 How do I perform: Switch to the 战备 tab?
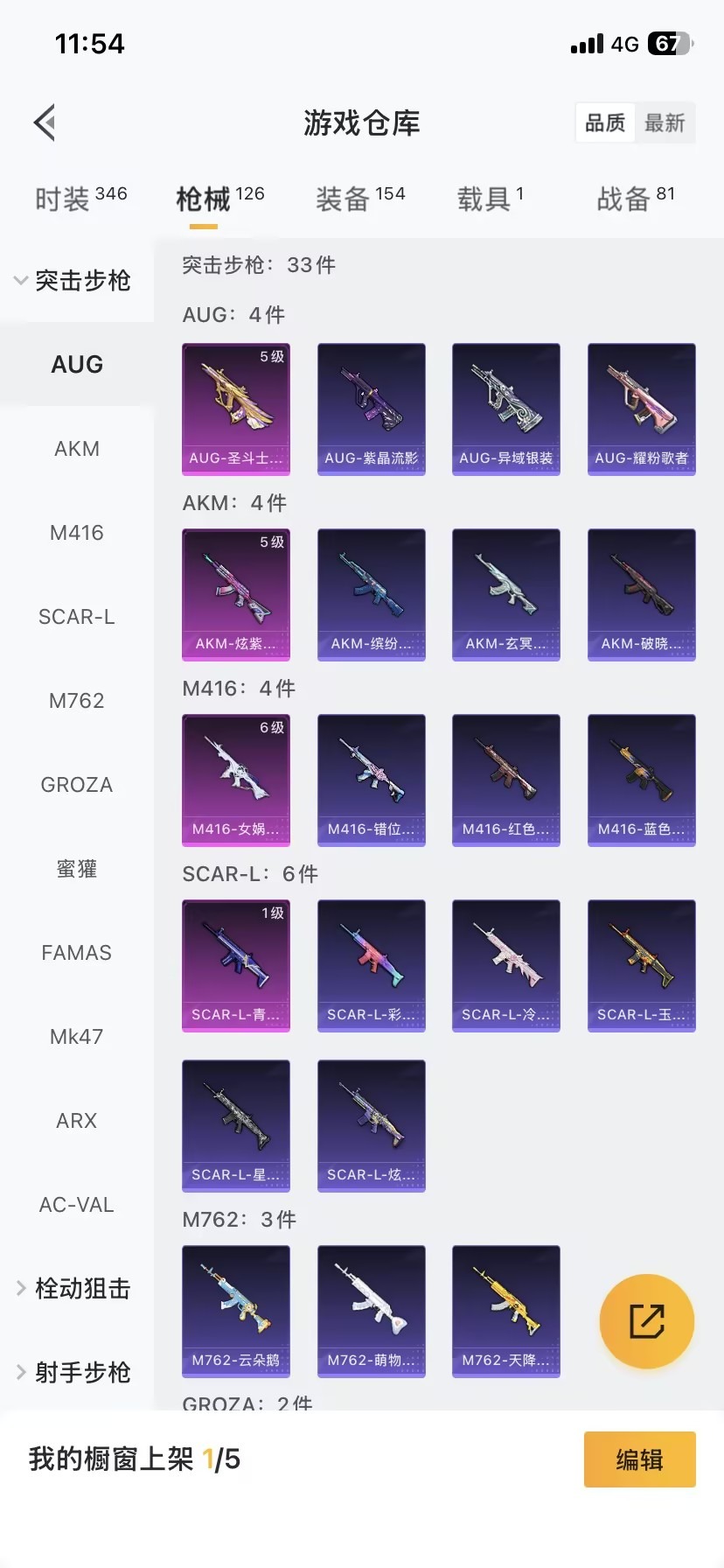point(635,199)
